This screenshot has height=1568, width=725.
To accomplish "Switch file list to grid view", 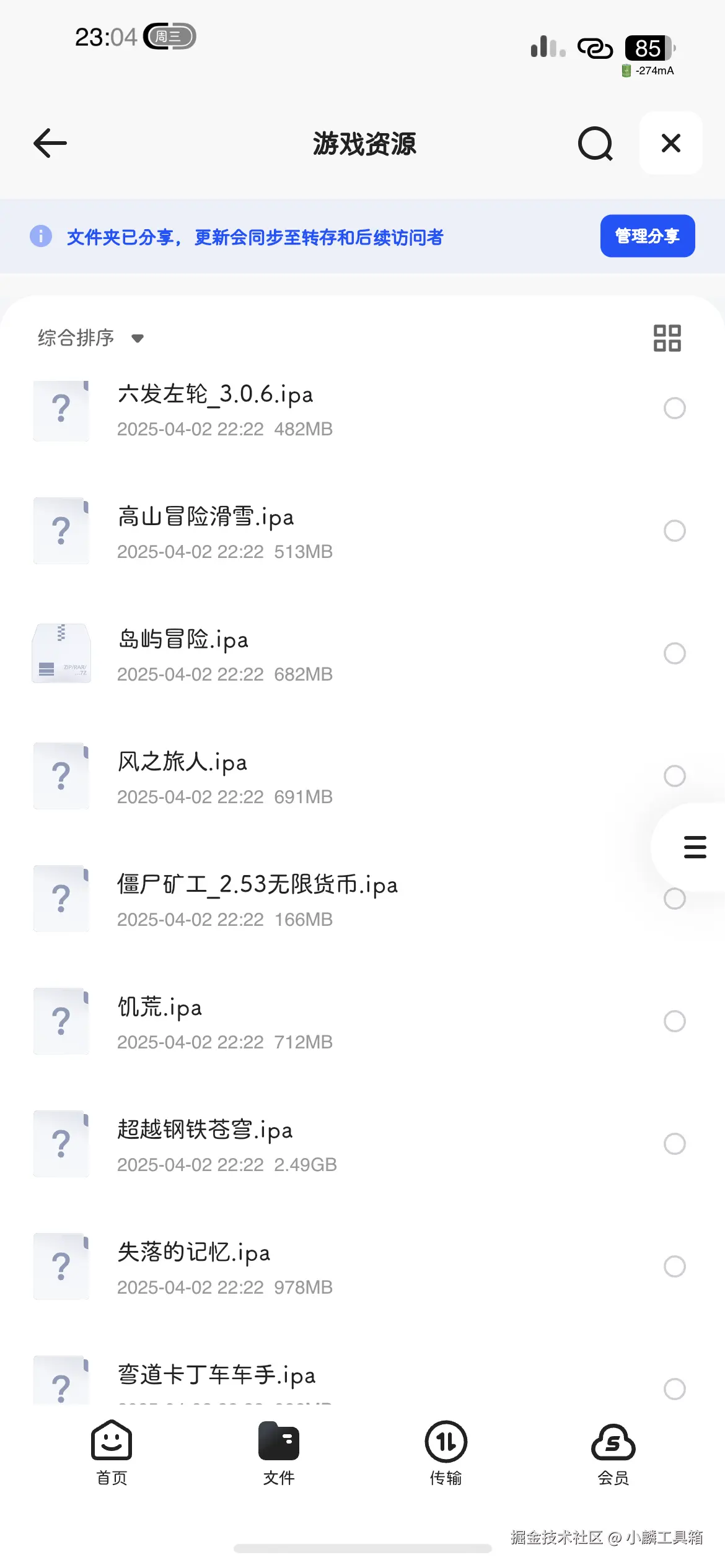I will point(667,338).
